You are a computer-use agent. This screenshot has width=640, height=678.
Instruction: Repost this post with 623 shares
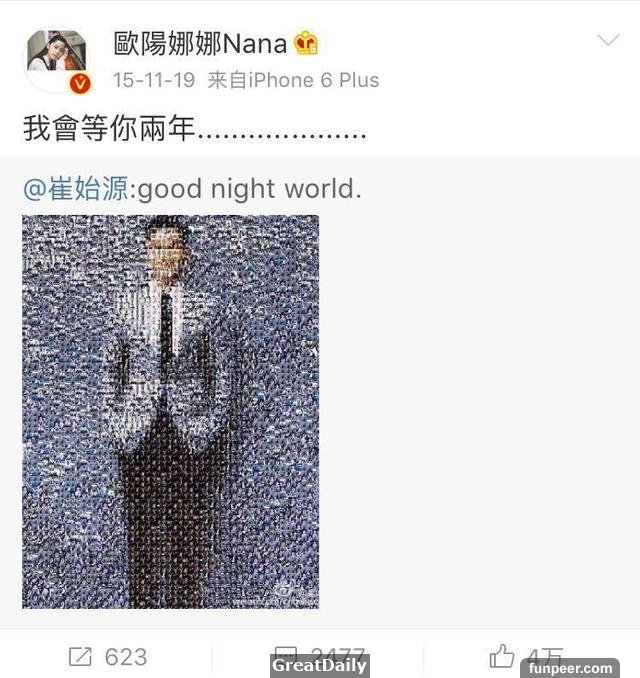107,656
